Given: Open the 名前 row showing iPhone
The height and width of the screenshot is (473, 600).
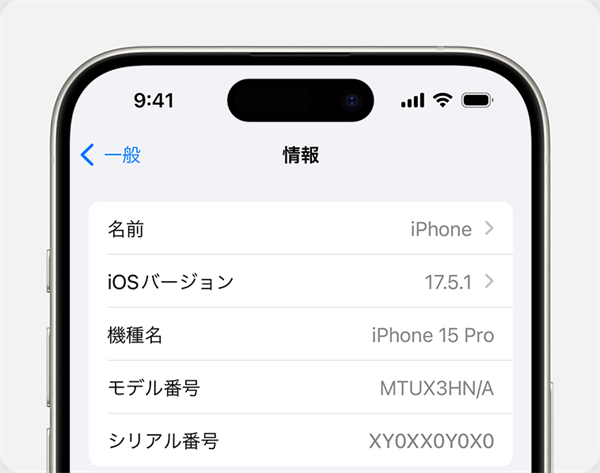Looking at the screenshot, I should click(x=300, y=229).
